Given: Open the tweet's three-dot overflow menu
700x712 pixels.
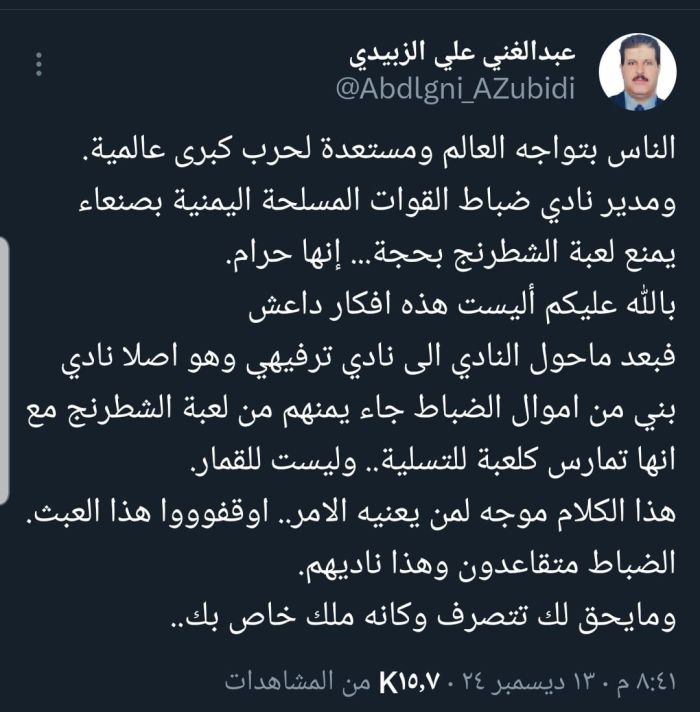Looking at the screenshot, I should [39, 65].
